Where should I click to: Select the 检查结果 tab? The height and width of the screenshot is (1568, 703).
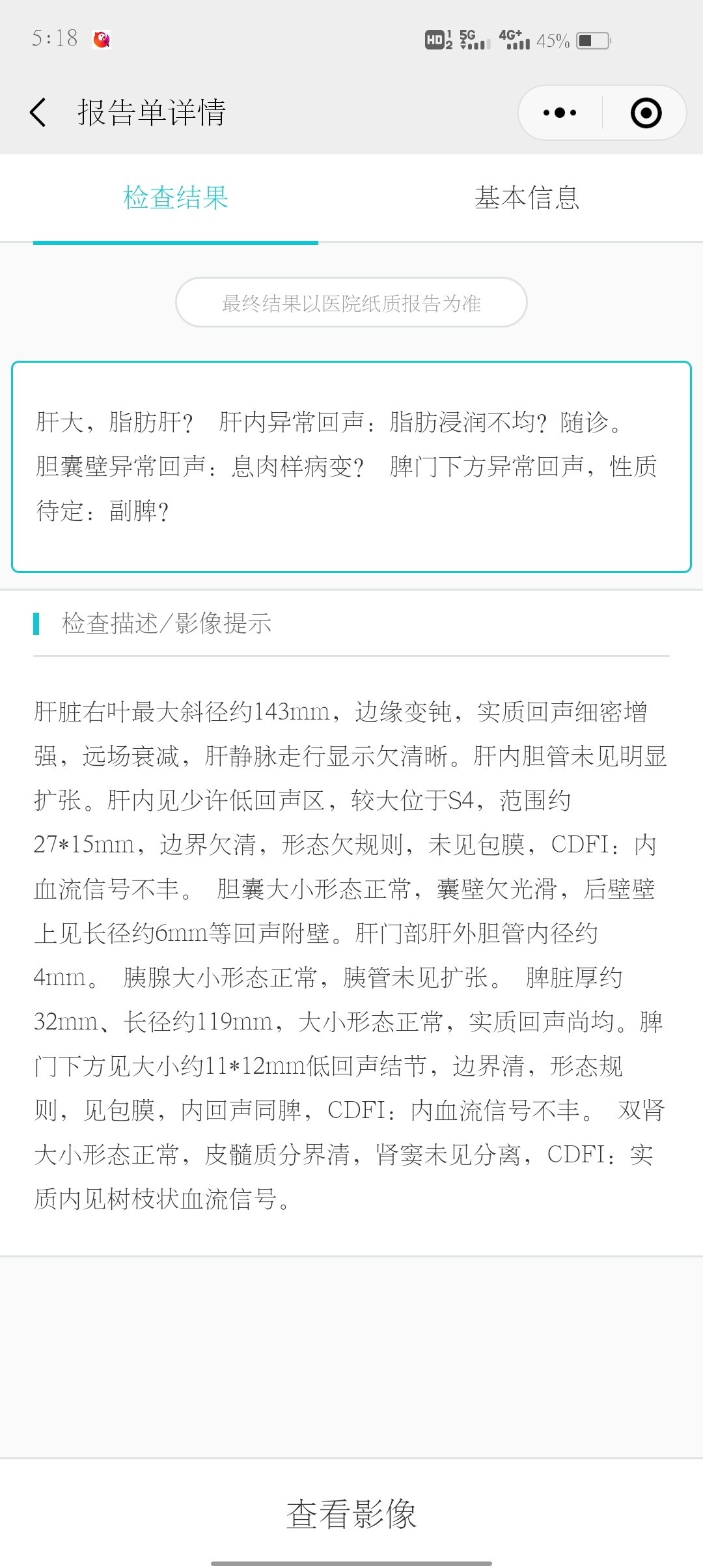[176, 198]
